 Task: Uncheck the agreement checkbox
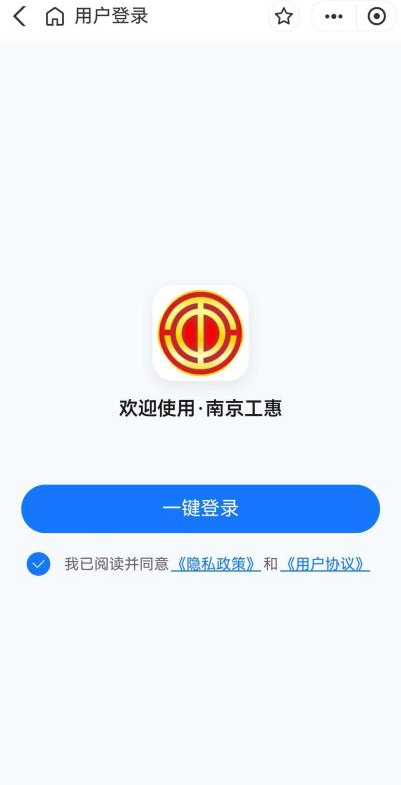pos(39,564)
